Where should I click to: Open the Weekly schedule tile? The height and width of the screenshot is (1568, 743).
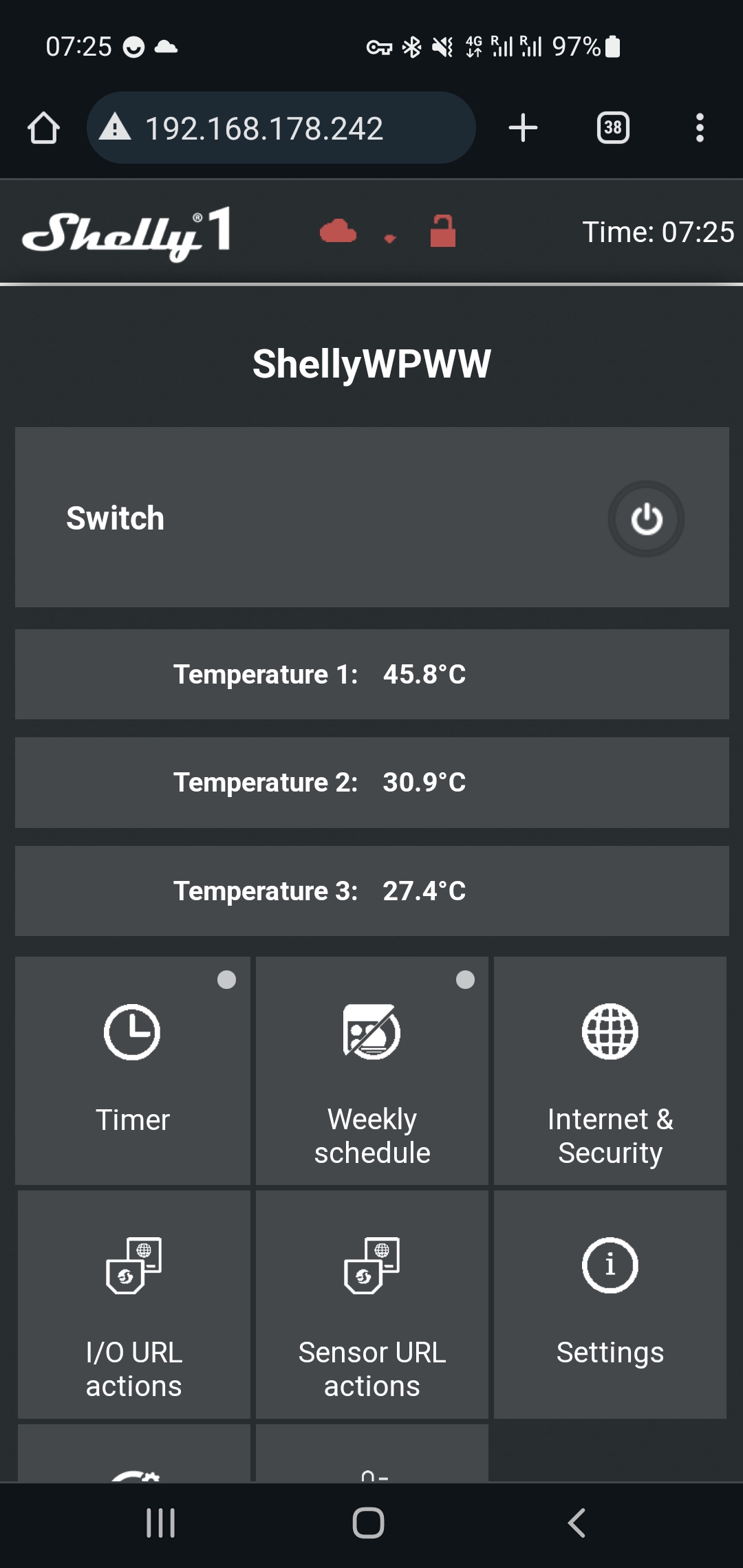click(x=372, y=1070)
